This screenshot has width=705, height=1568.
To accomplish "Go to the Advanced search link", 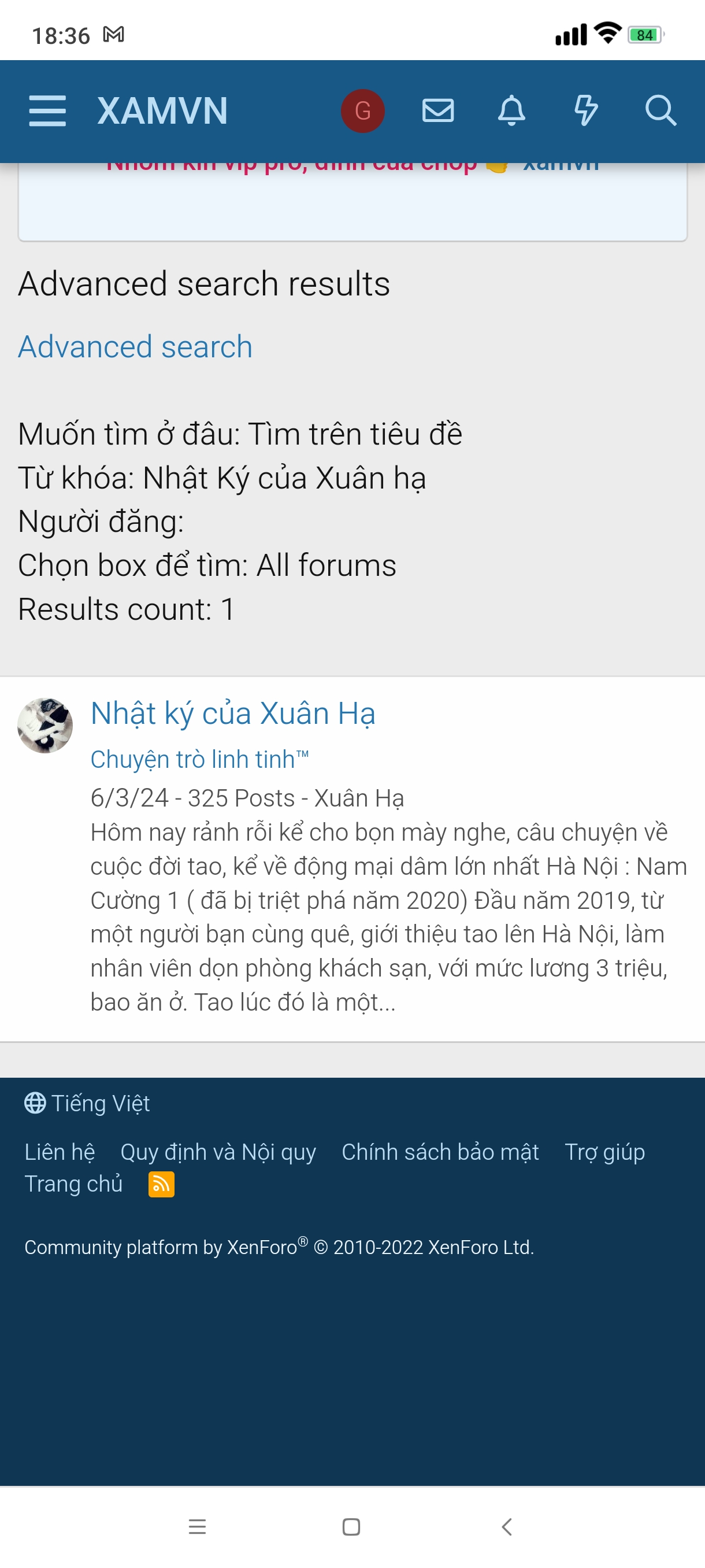I will [135, 347].
